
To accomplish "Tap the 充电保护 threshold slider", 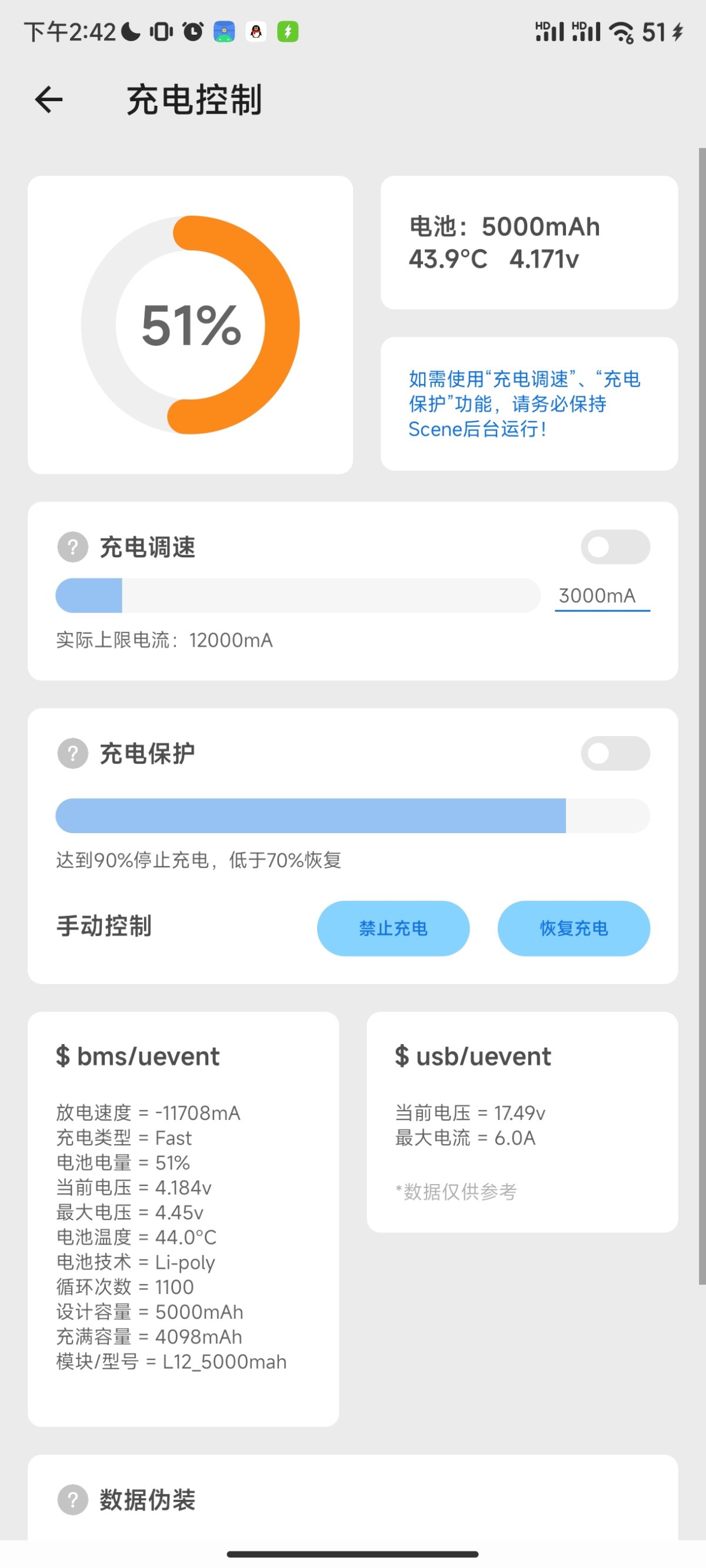I will click(x=352, y=815).
